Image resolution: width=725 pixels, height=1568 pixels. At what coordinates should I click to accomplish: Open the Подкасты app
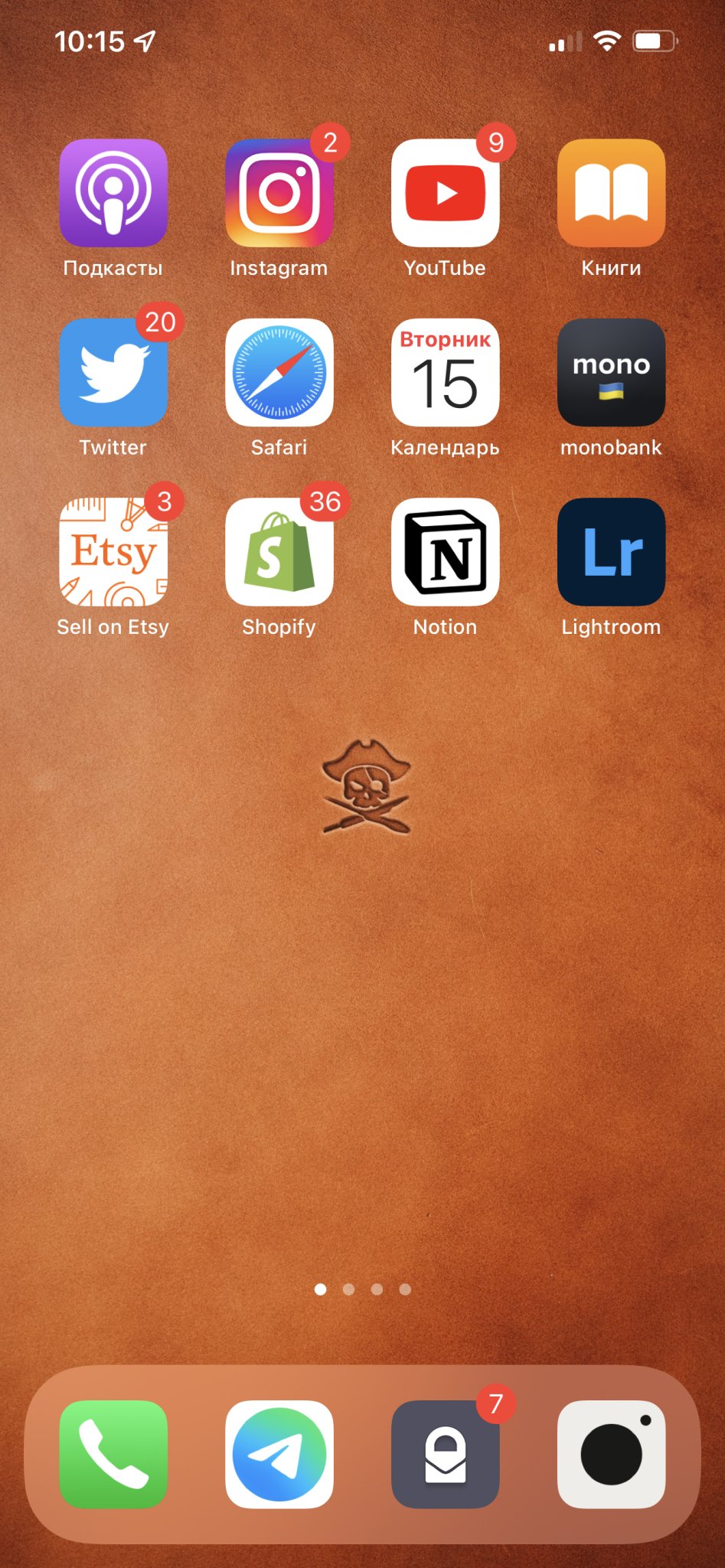[113, 193]
